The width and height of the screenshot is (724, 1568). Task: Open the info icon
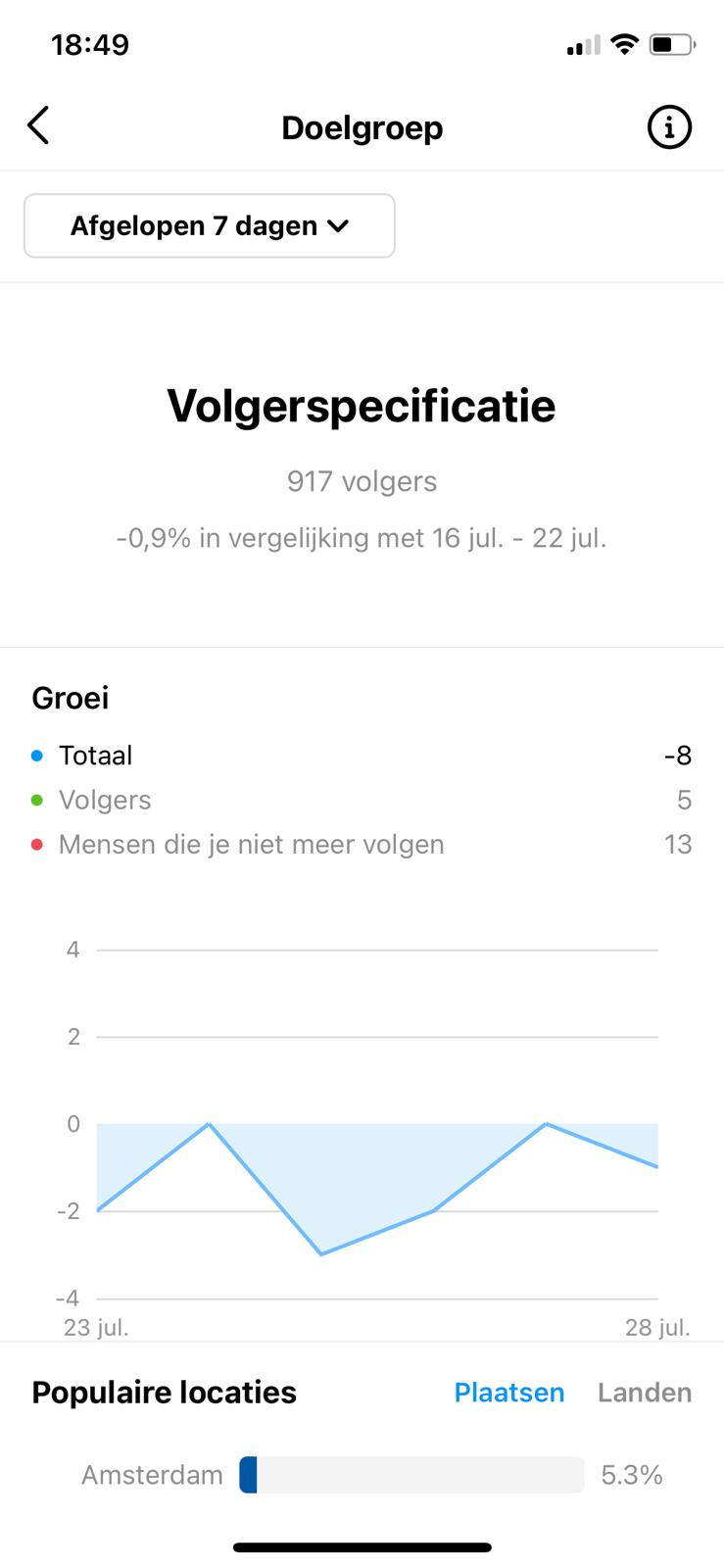(669, 127)
